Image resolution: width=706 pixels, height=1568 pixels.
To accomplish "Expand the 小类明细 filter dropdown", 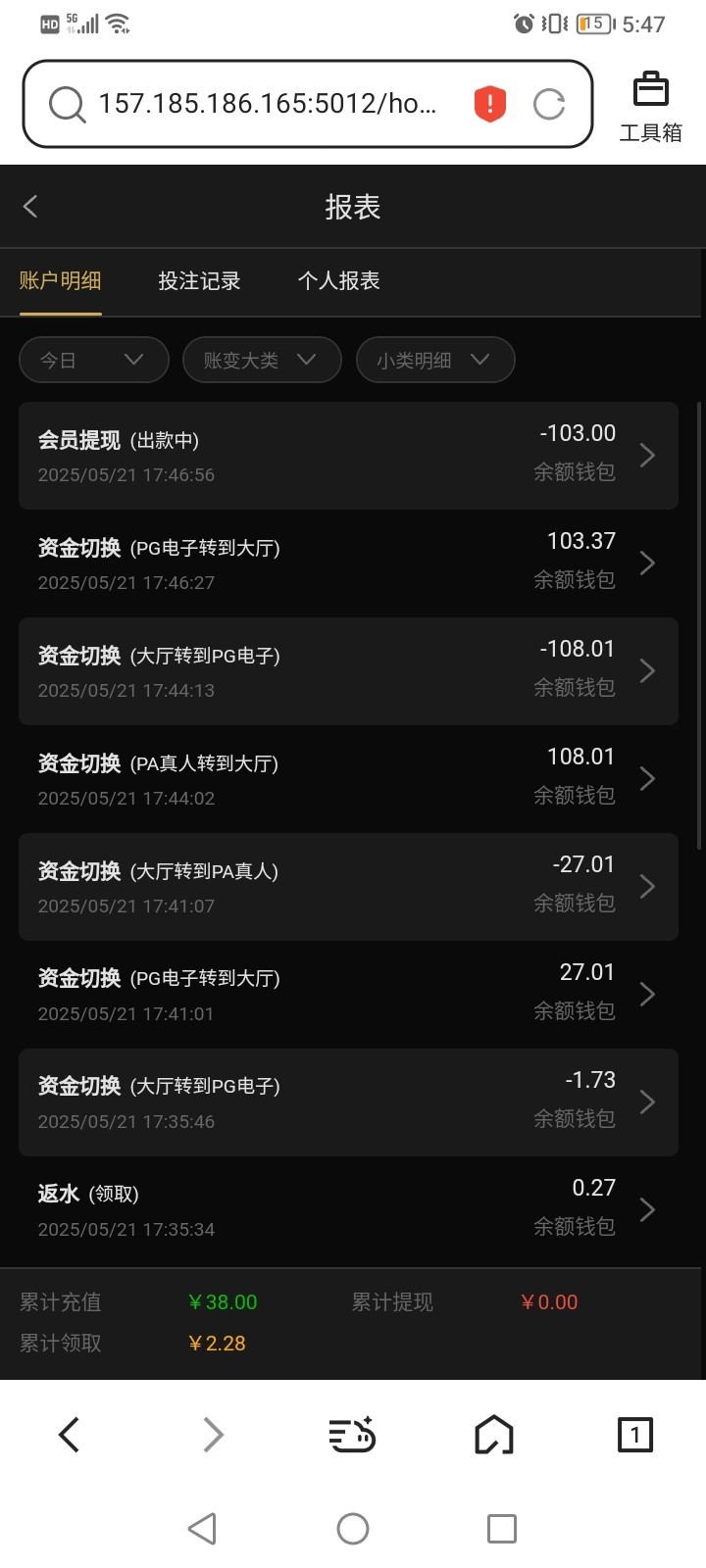I will click(x=435, y=360).
